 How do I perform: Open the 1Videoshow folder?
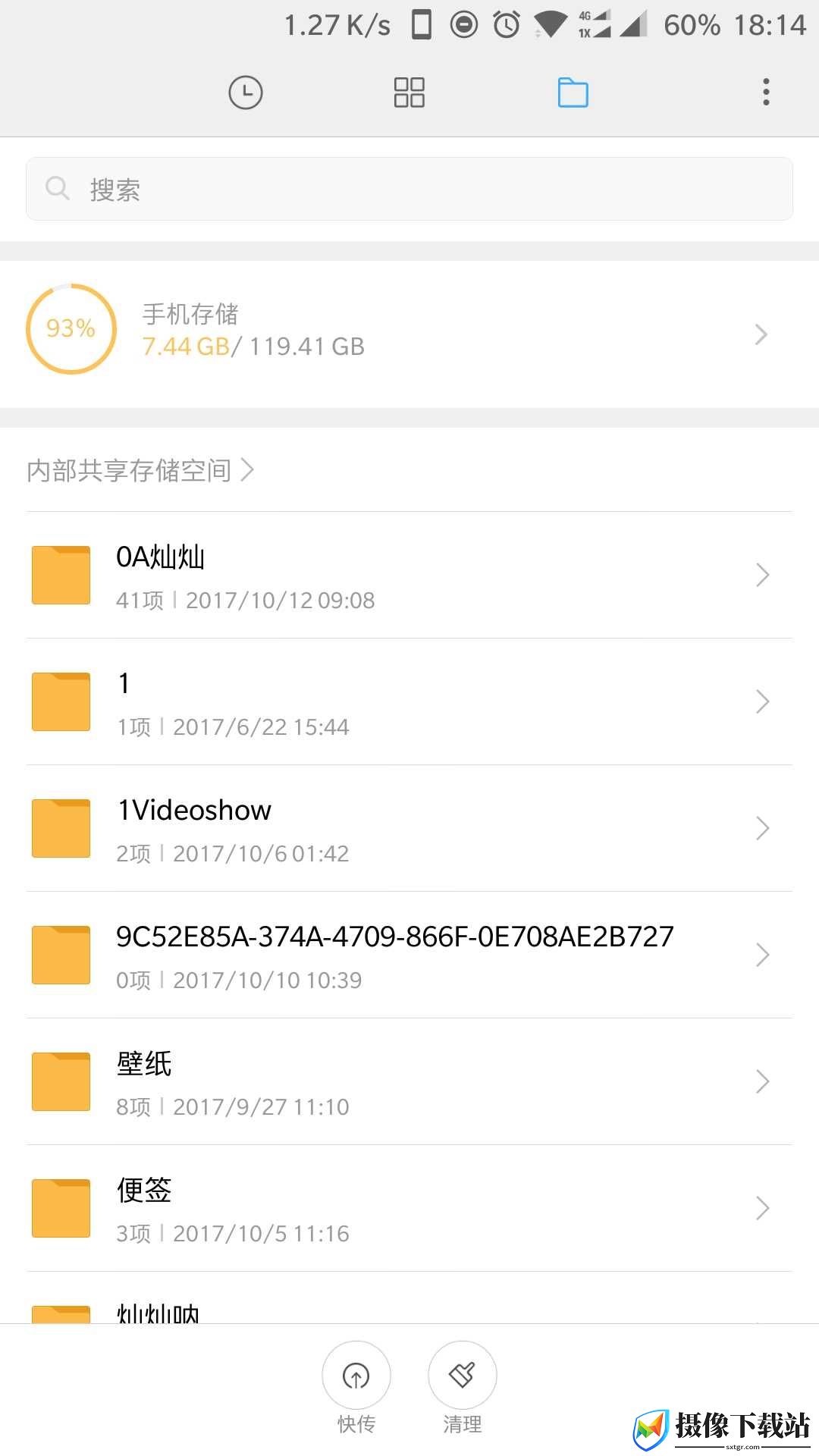(409, 828)
